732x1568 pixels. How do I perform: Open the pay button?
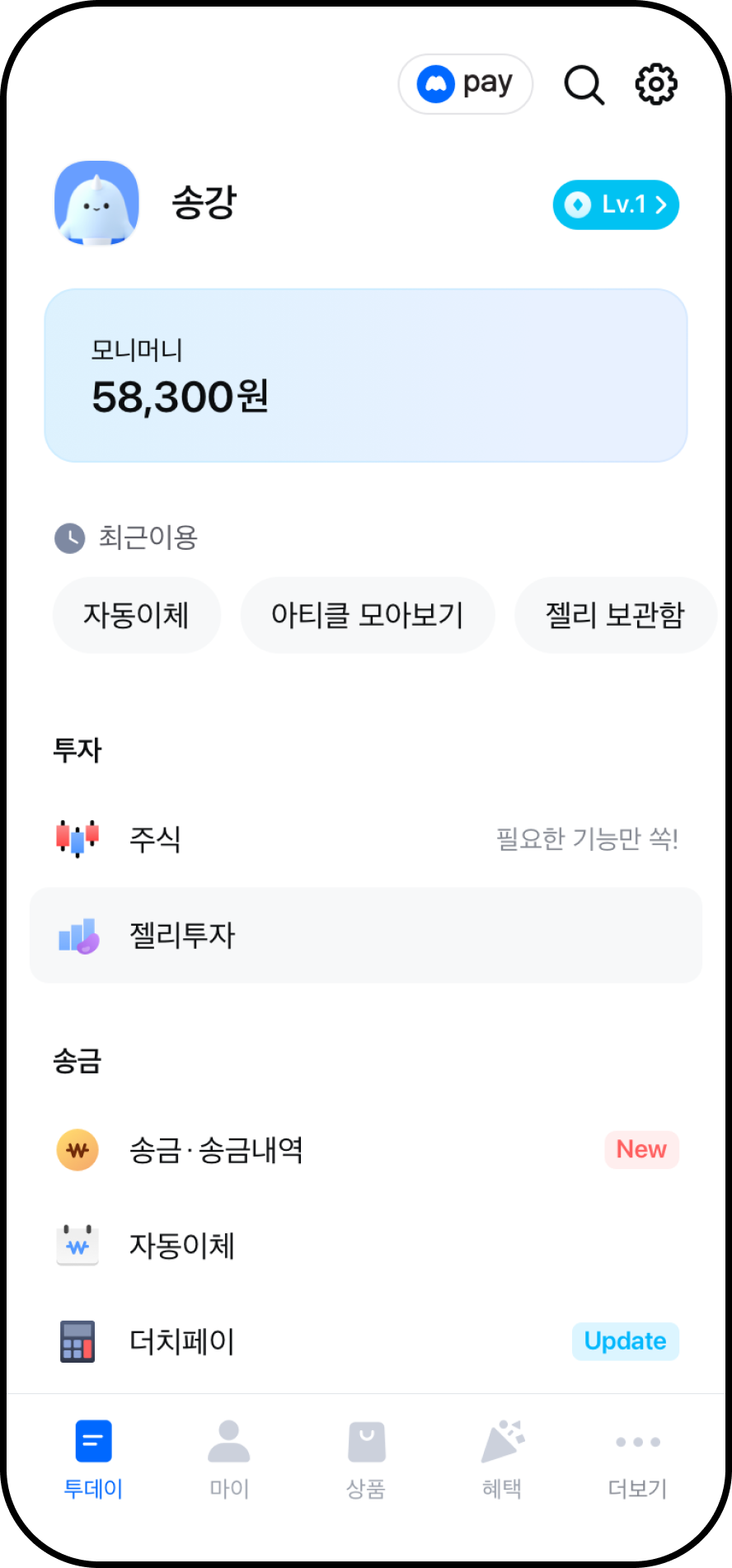[x=465, y=84]
